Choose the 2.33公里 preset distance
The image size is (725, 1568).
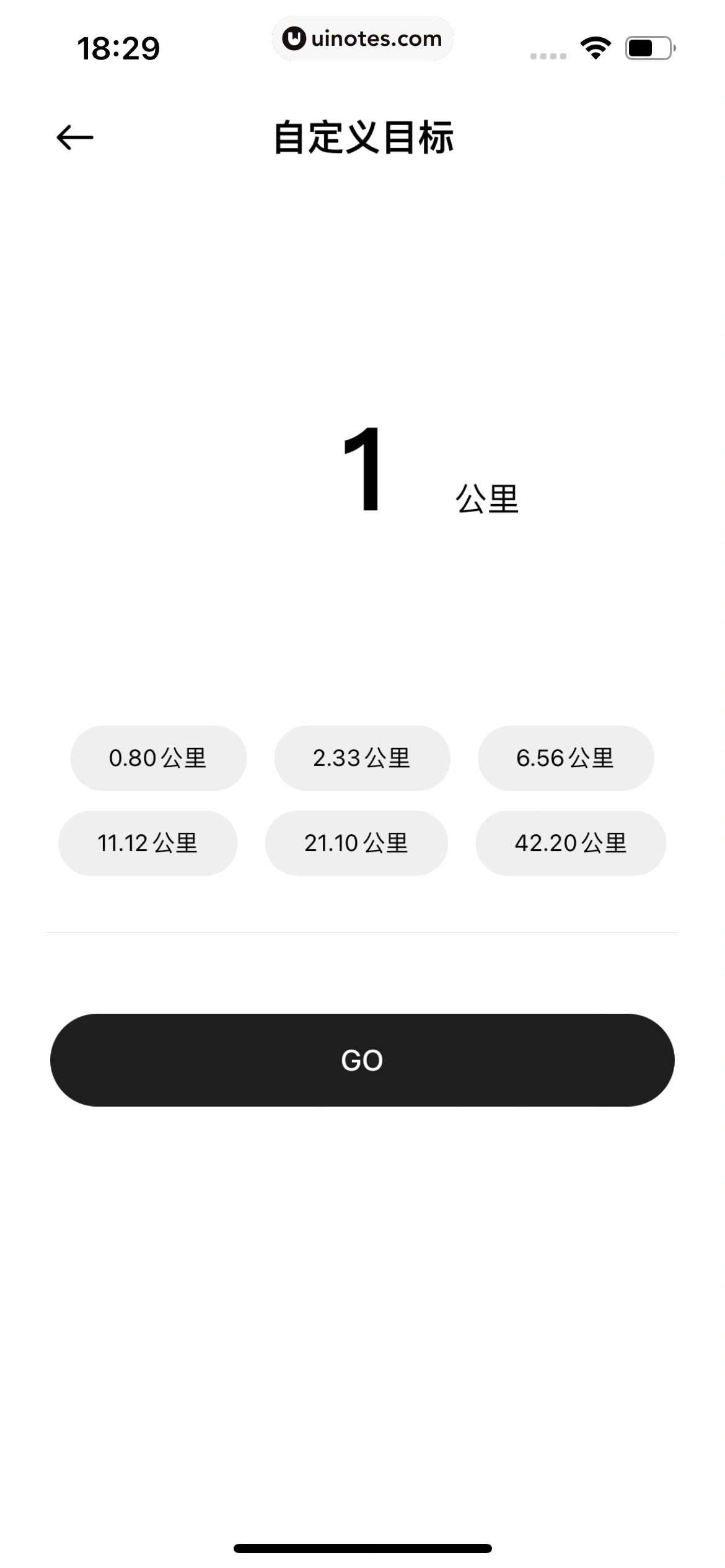click(362, 758)
